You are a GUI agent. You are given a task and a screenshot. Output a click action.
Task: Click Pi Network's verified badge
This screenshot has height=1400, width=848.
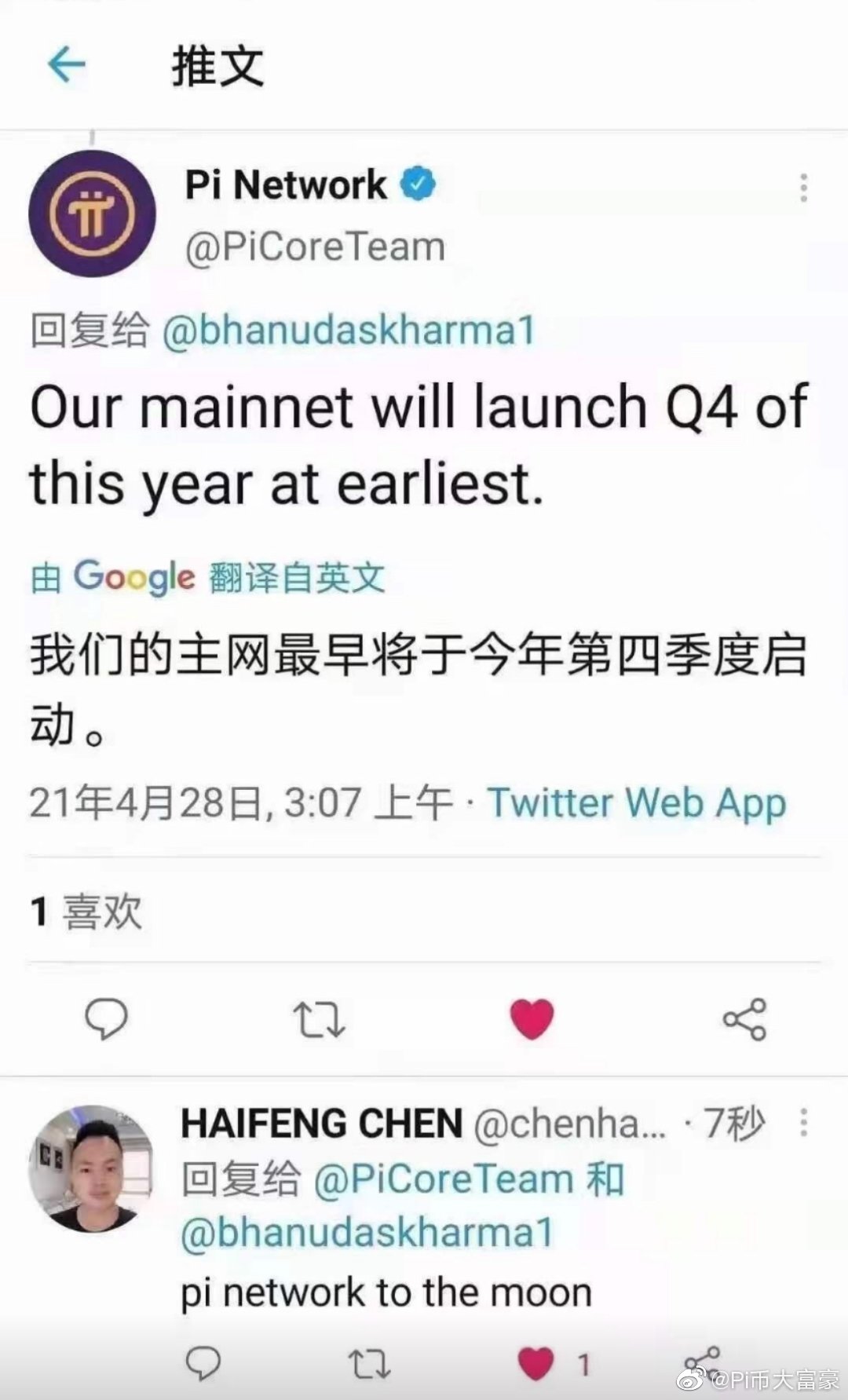click(x=417, y=183)
